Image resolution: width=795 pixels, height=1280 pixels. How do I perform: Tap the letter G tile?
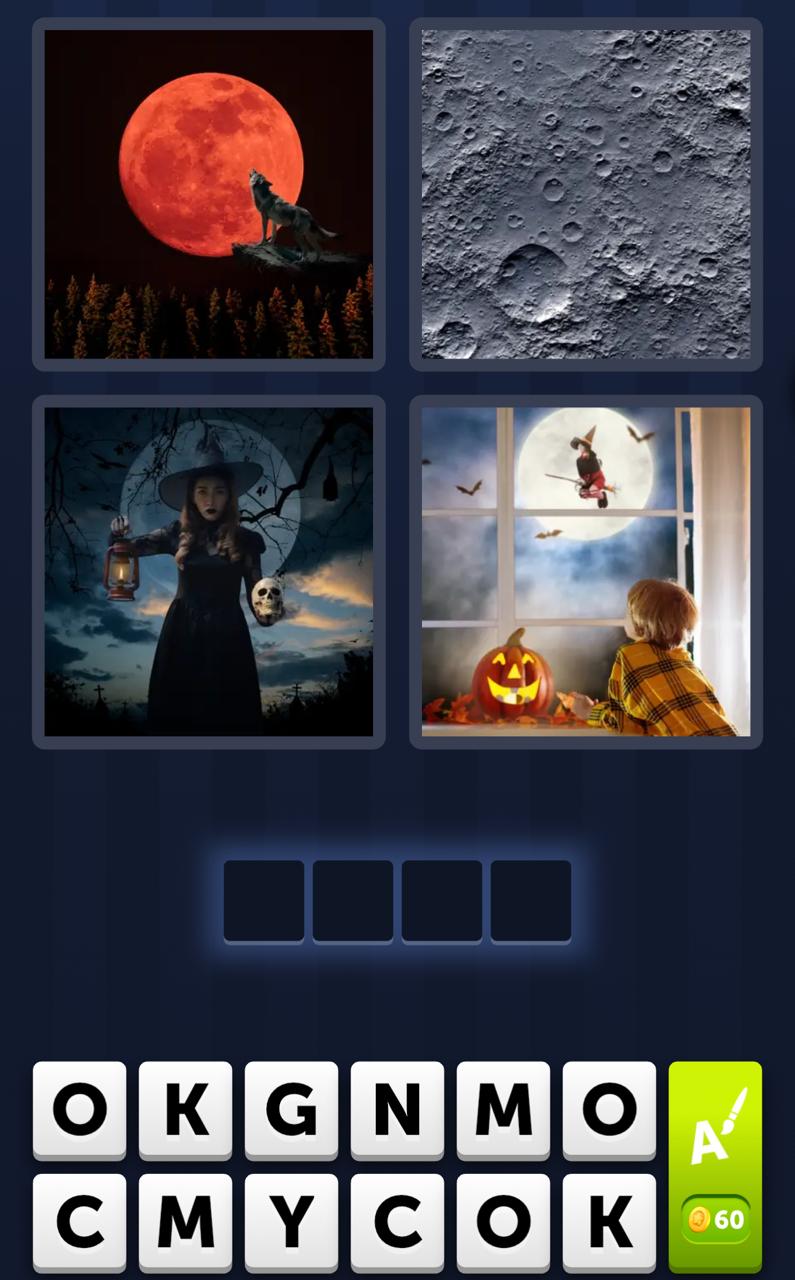291,1108
